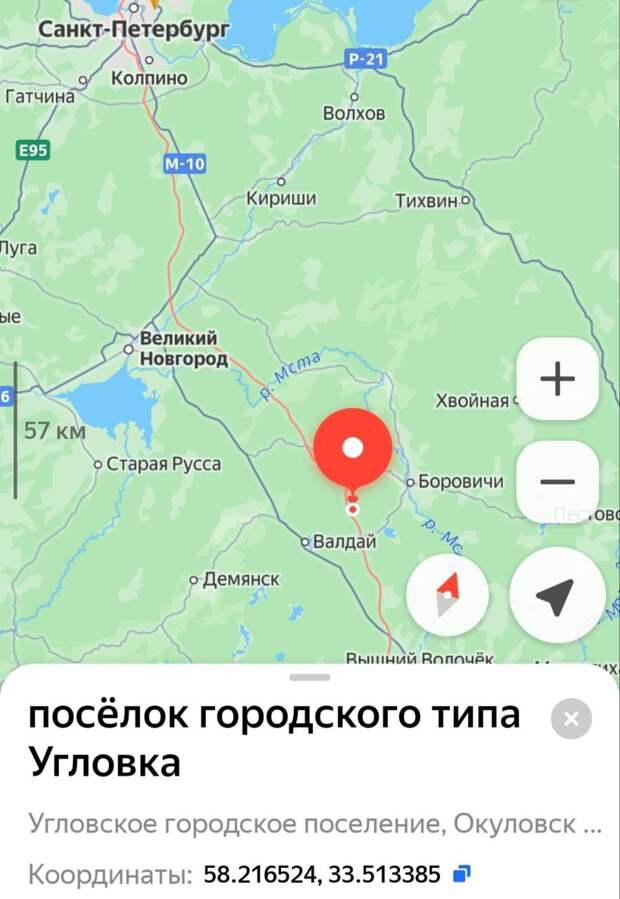This screenshot has height=899, width=620.
Task: Center the map on my location
Action: pos(556,596)
